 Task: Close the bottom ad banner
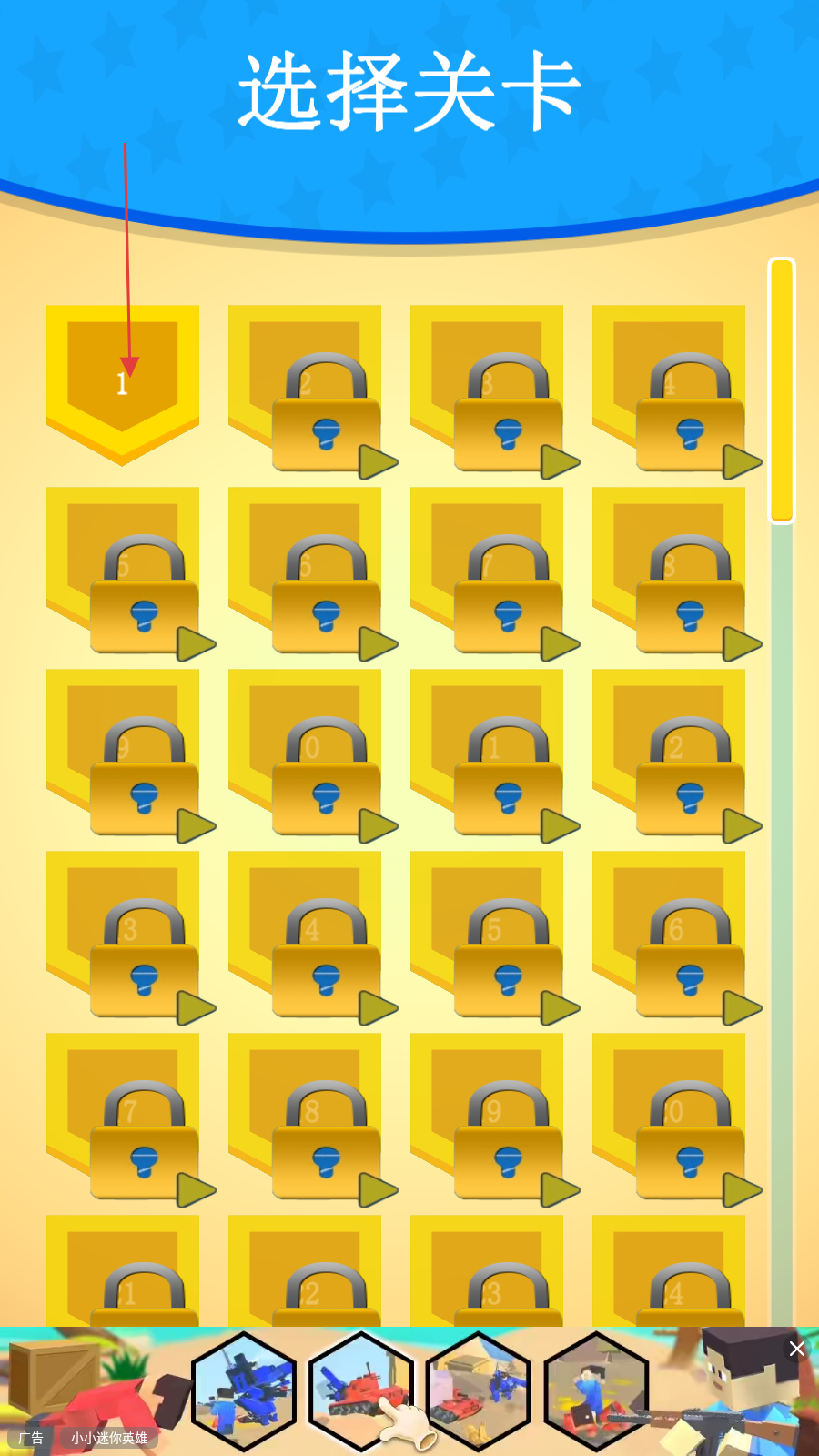coord(797,1349)
